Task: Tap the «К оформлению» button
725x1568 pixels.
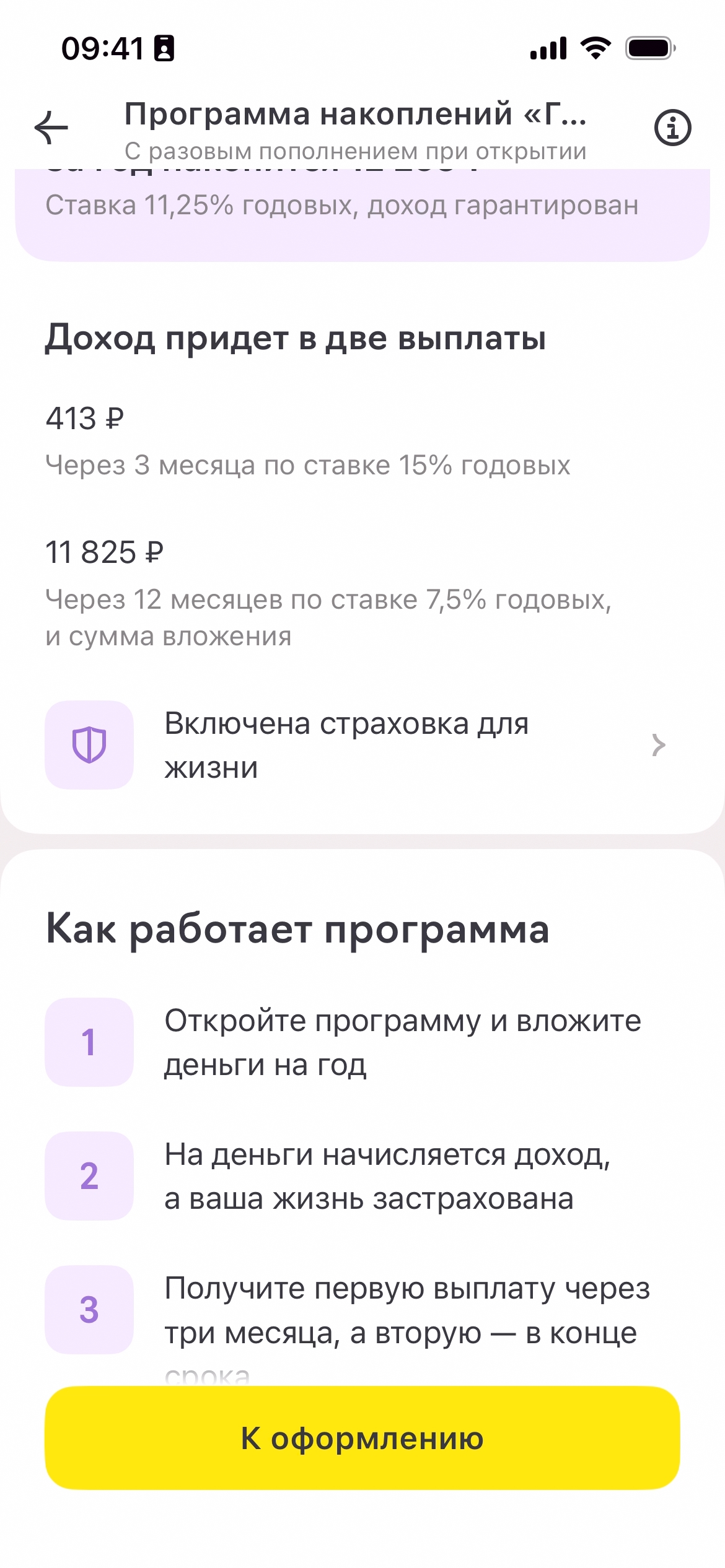Action: tap(362, 1438)
